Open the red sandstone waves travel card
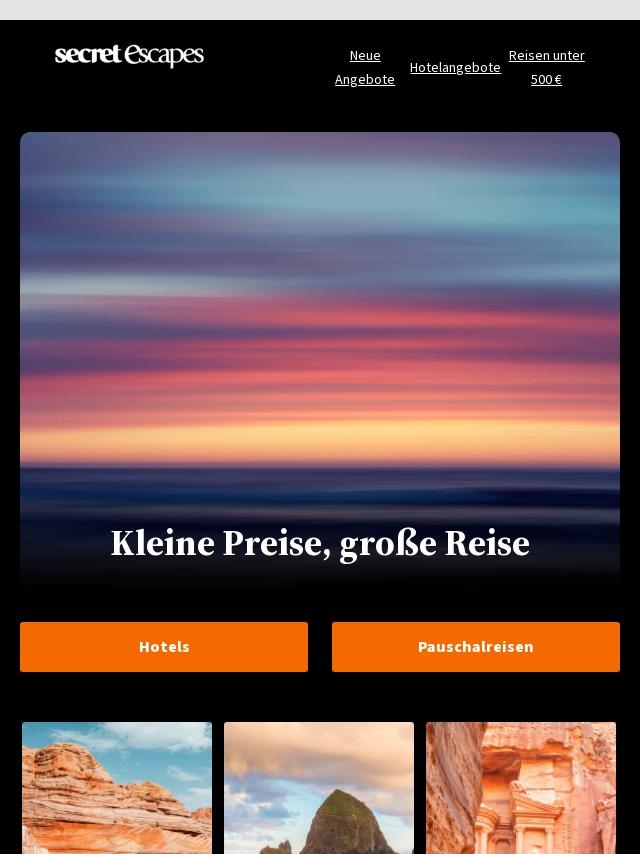Screen dimensions: 640x854 117,788
